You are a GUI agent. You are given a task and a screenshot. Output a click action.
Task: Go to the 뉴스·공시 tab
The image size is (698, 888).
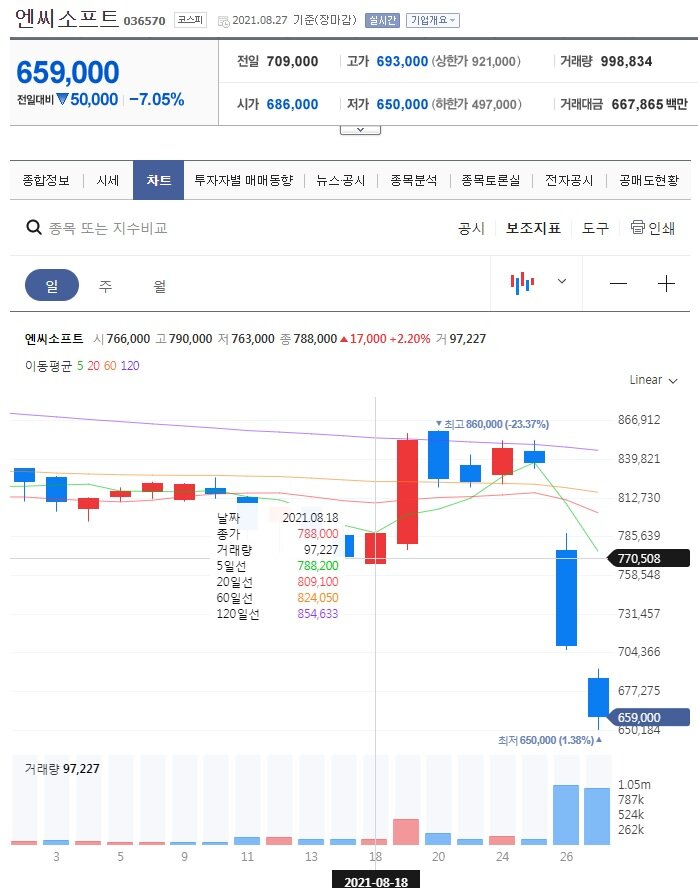[x=340, y=180]
